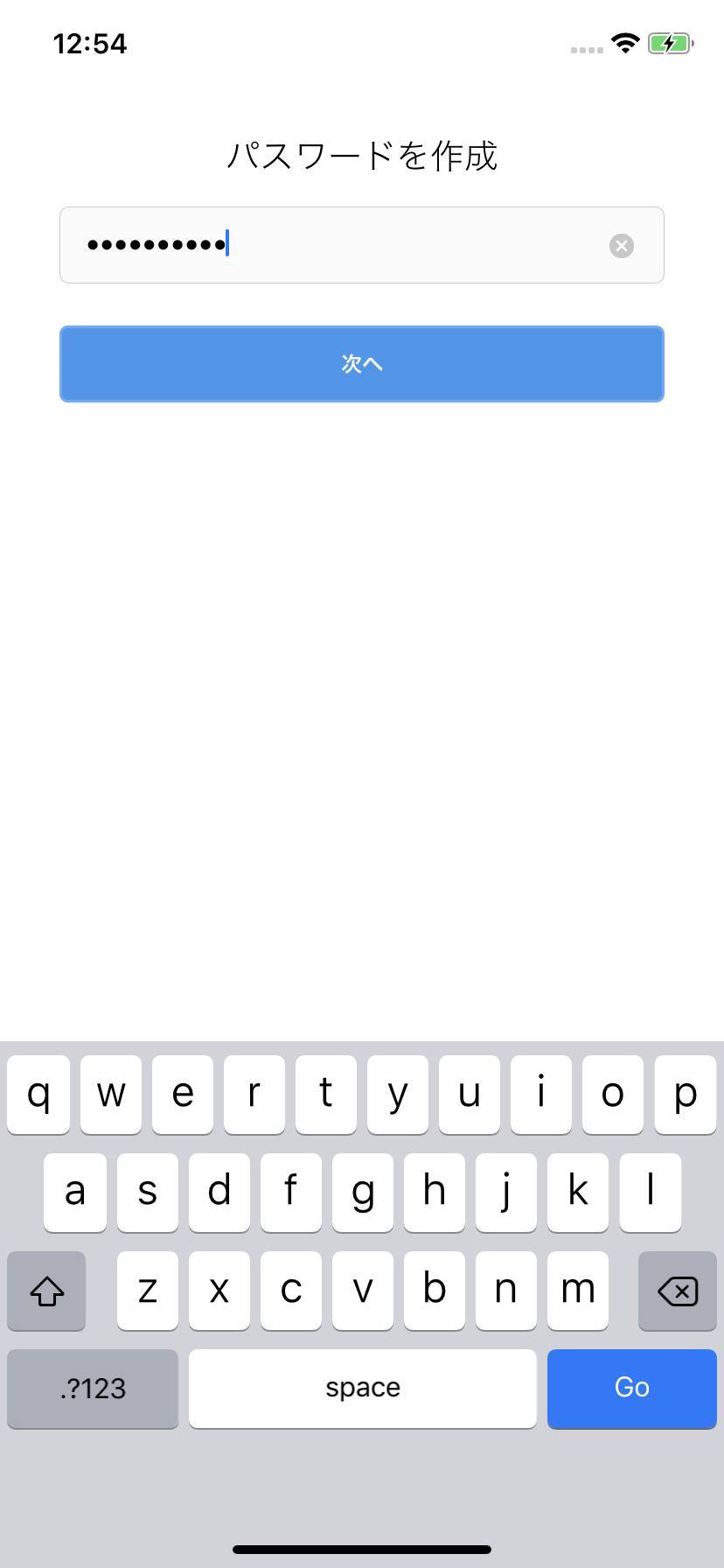724x1568 pixels.
Task: Focus the password input field
Action: pyautogui.click(x=362, y=245)
